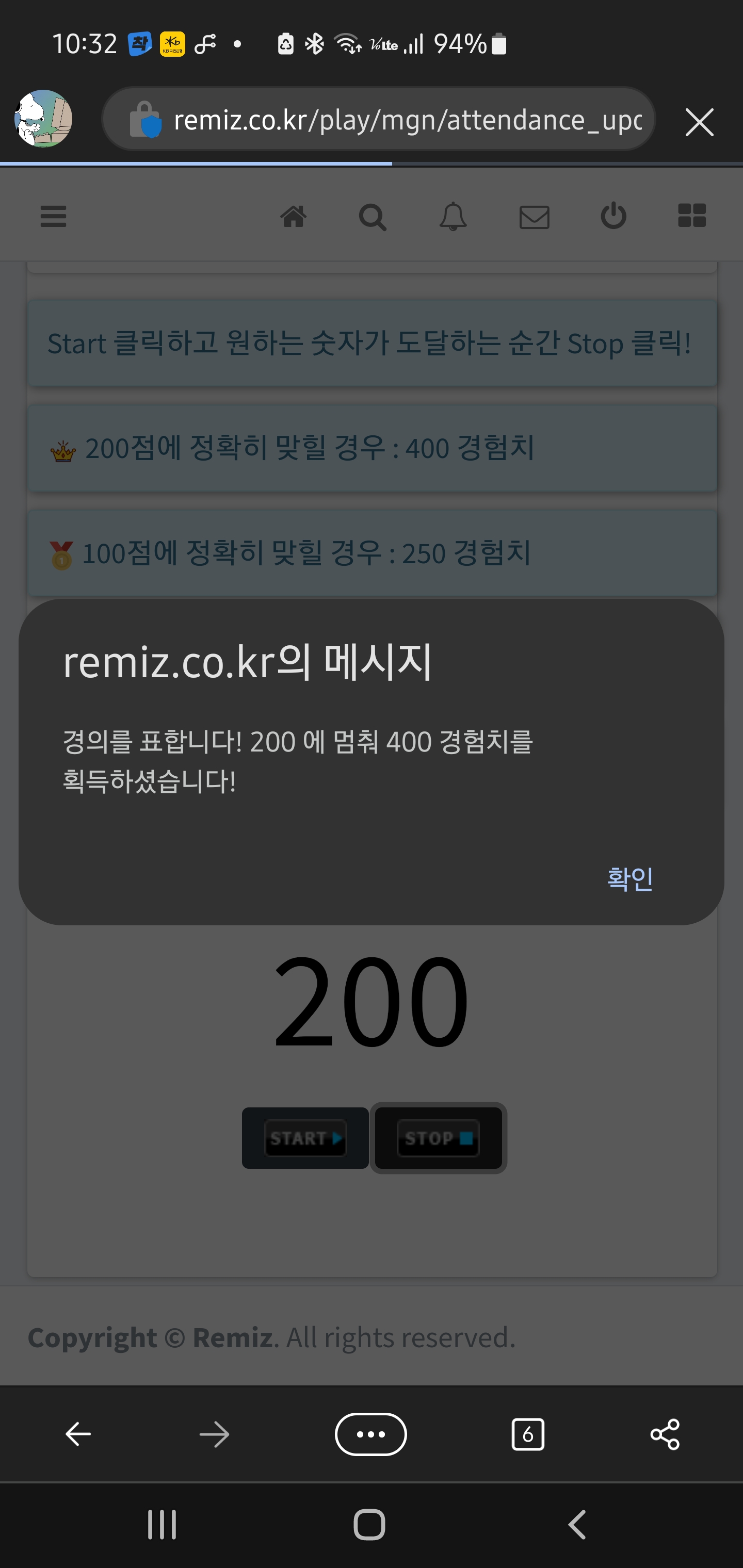The width and height of the screenshot is (743, 1568).
Task: Open the site search icon
Action: point(372,217)
